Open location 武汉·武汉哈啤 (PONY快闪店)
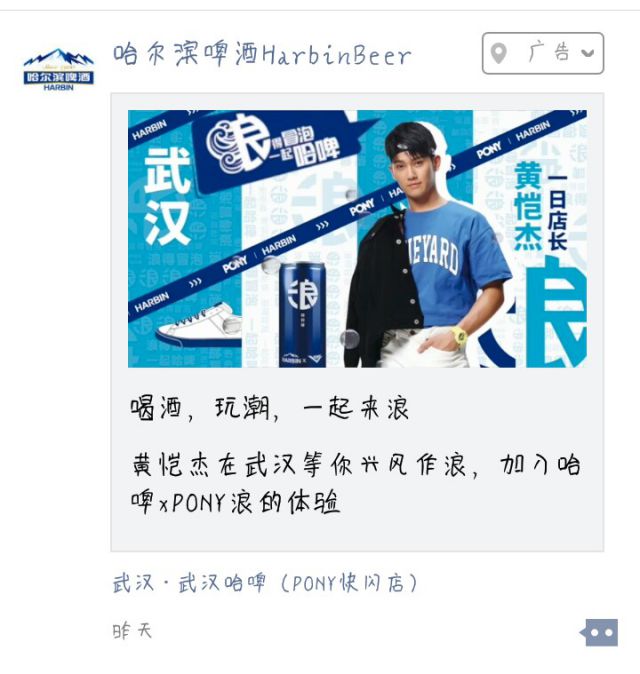Screen dimensions: 640x674 [x=265, y=584]
